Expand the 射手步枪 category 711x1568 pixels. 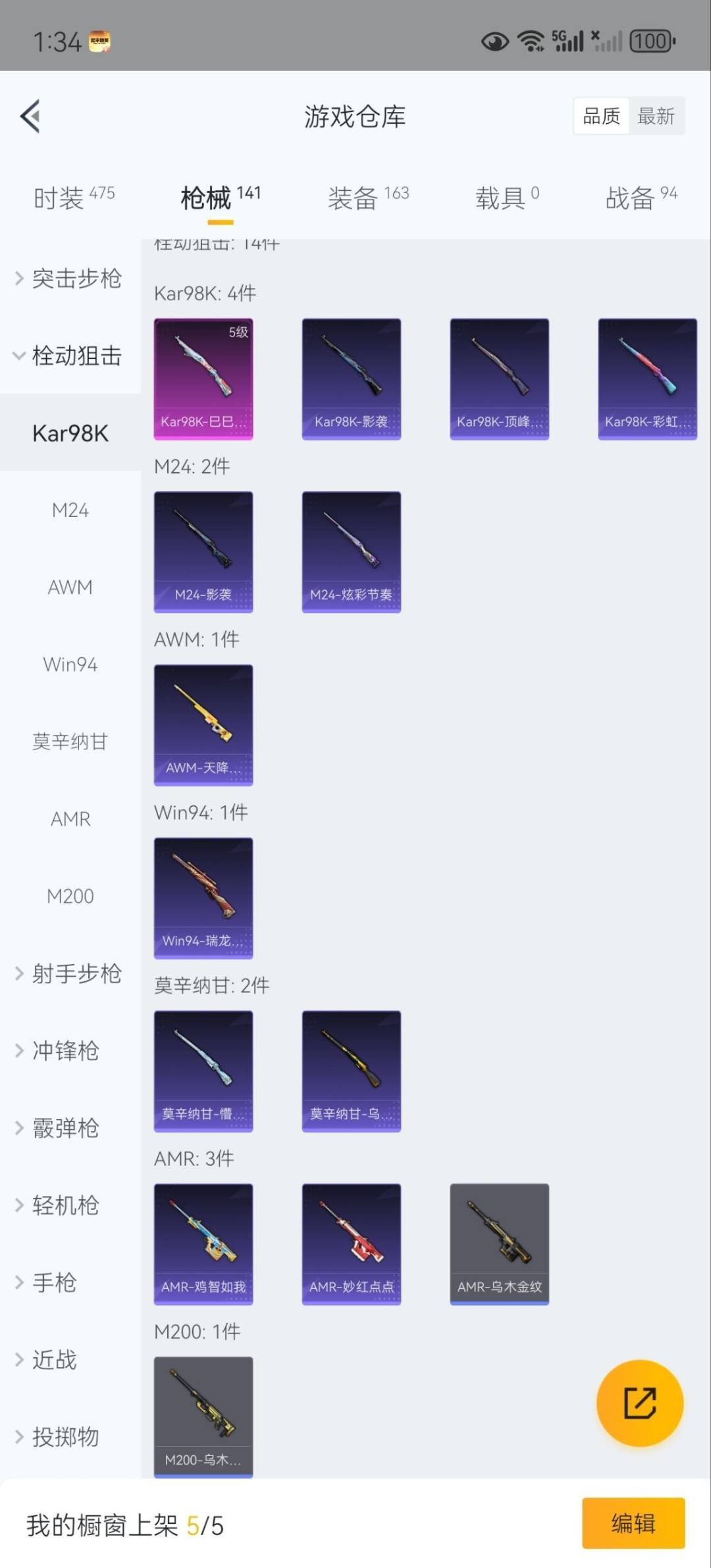tap(70, 973)
